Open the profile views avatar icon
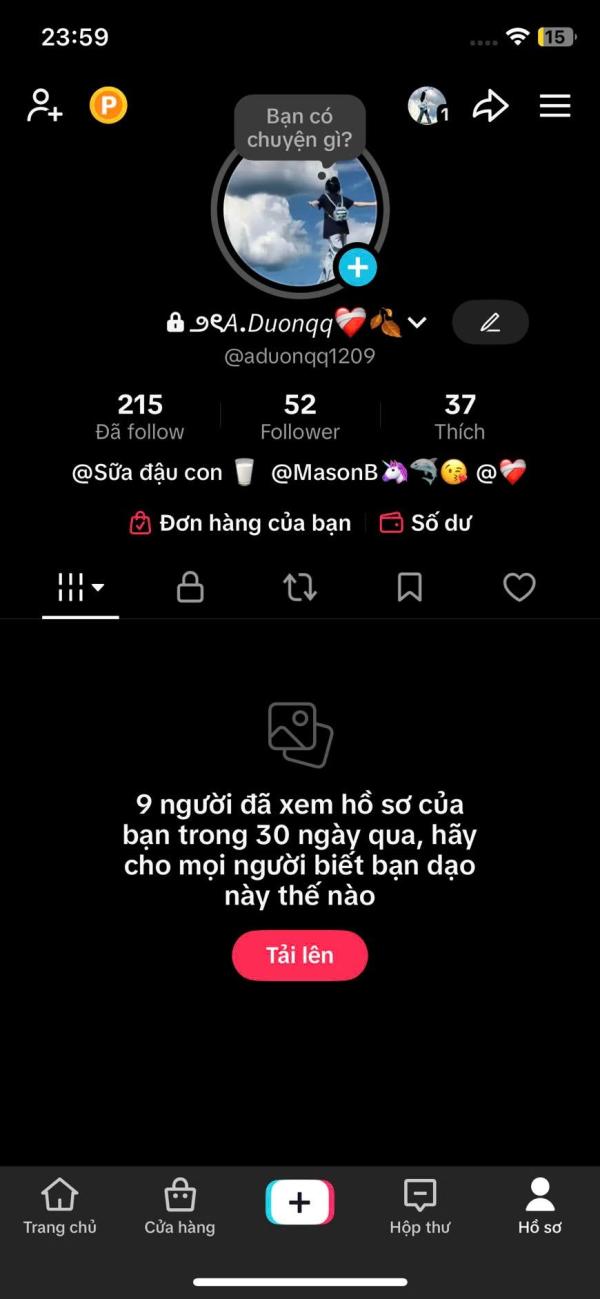600x1299 pixels. (427, 105)
